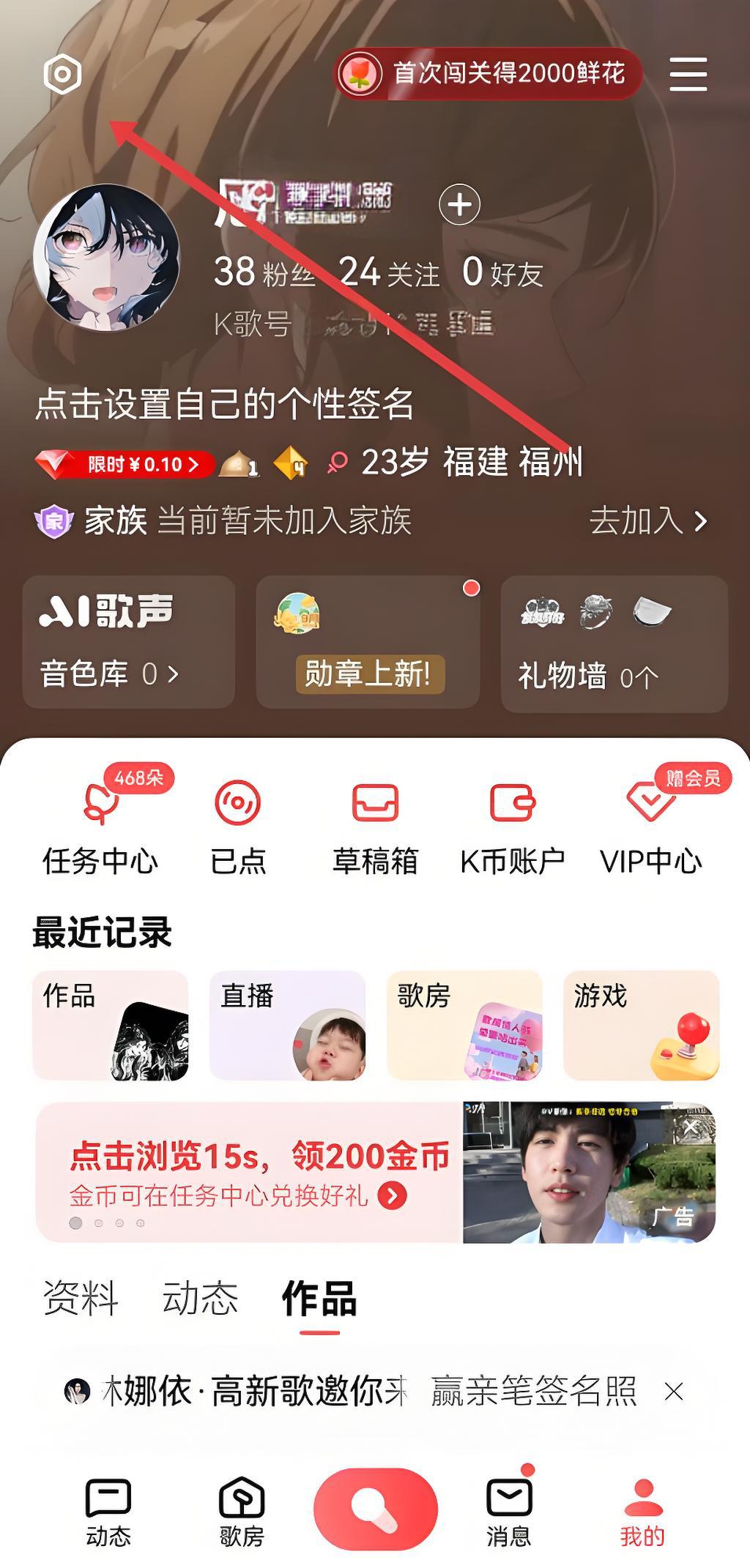This screenshot has height=1568, width=750.
Task: Join a family via 去加入
Action: click(647, 521)
